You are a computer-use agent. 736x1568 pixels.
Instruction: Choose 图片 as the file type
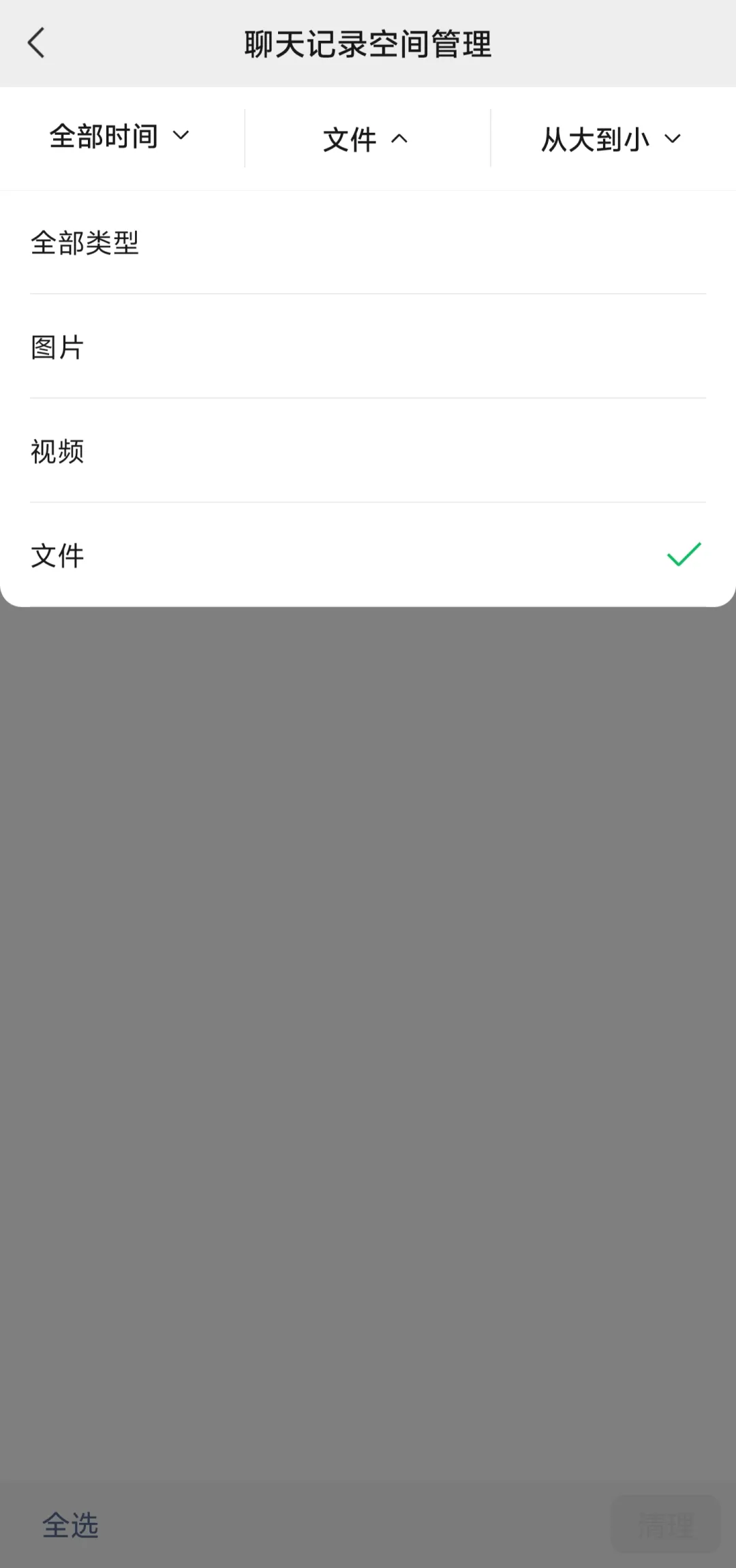click(368, 347)
